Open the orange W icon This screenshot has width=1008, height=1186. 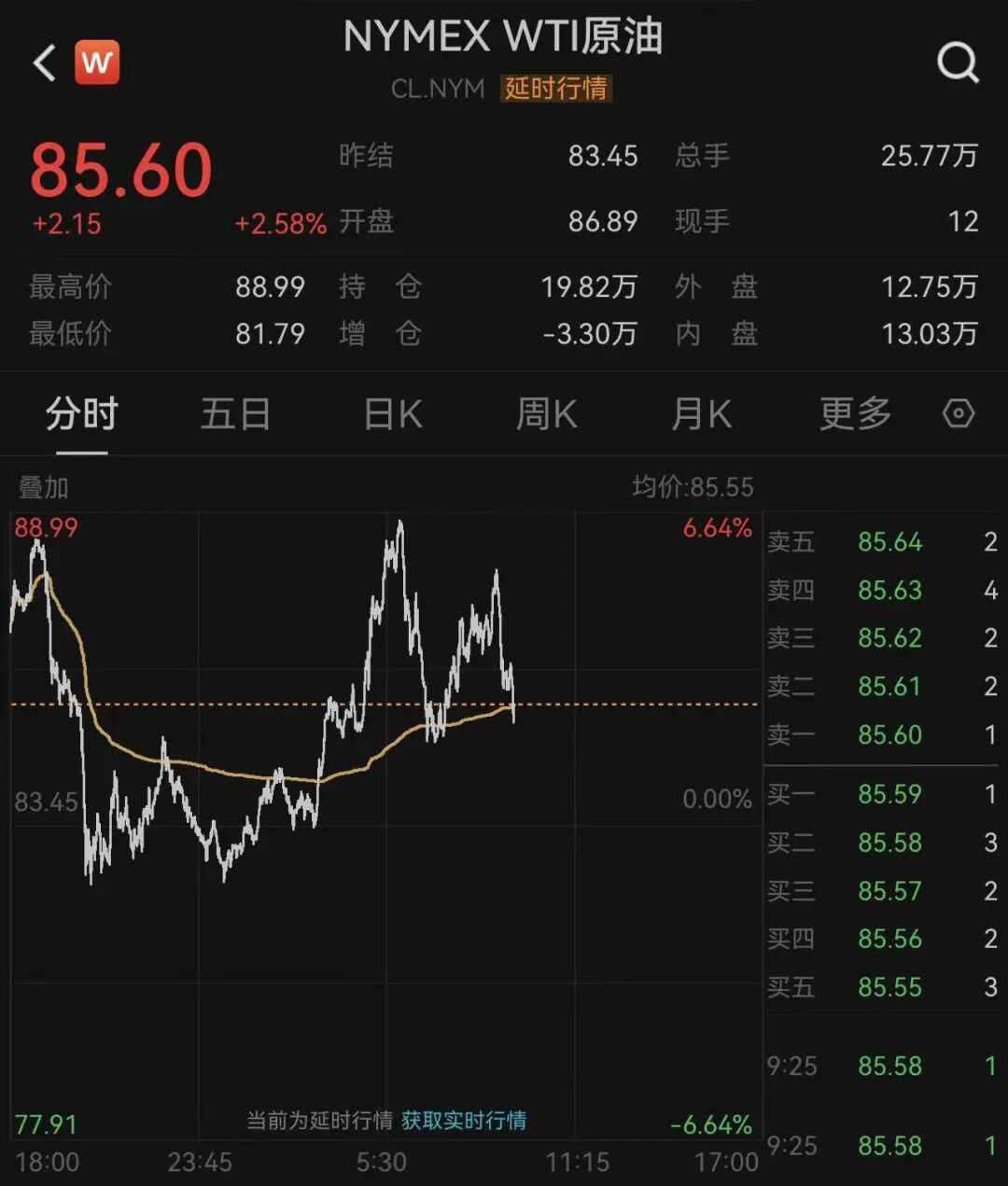[97, 63]
